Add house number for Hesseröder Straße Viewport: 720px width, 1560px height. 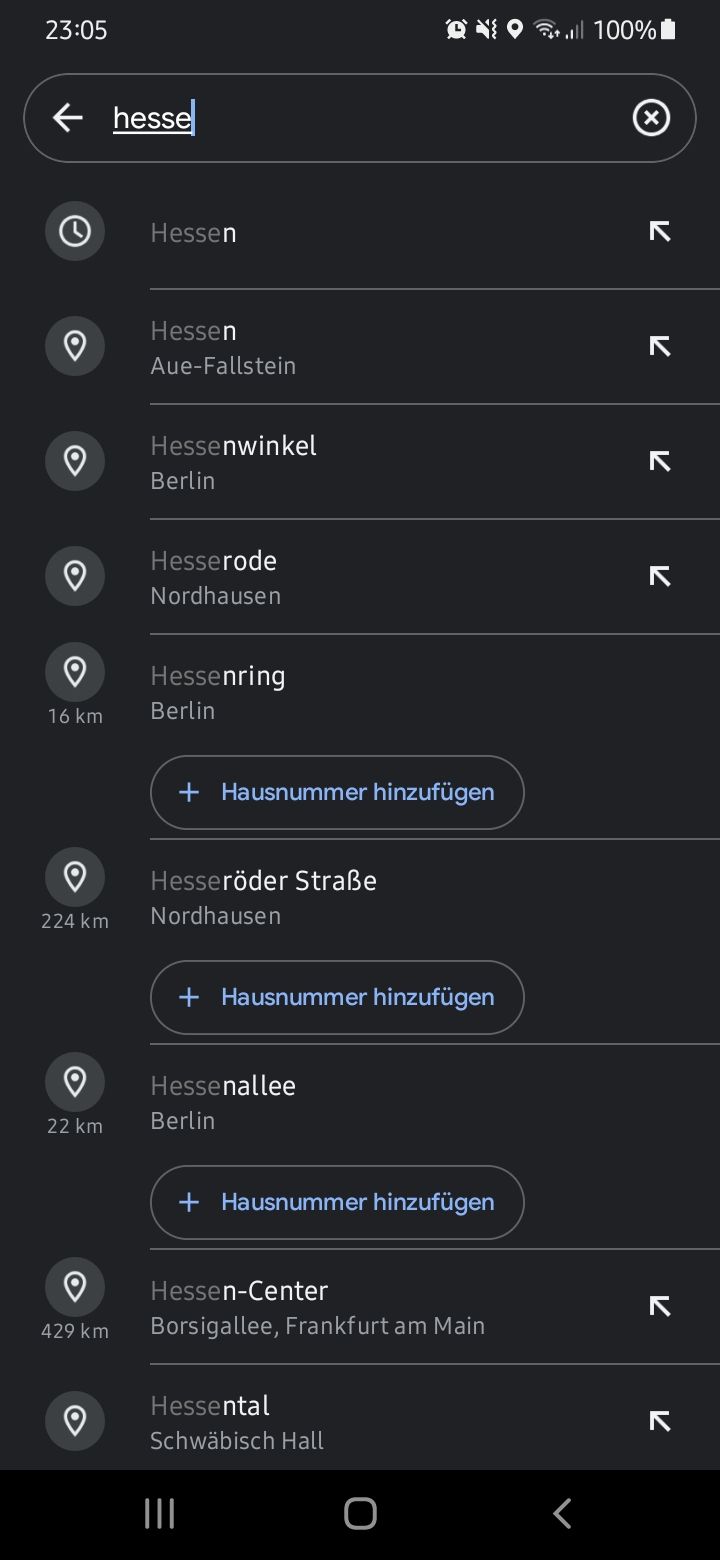click(x=337, y=997)
